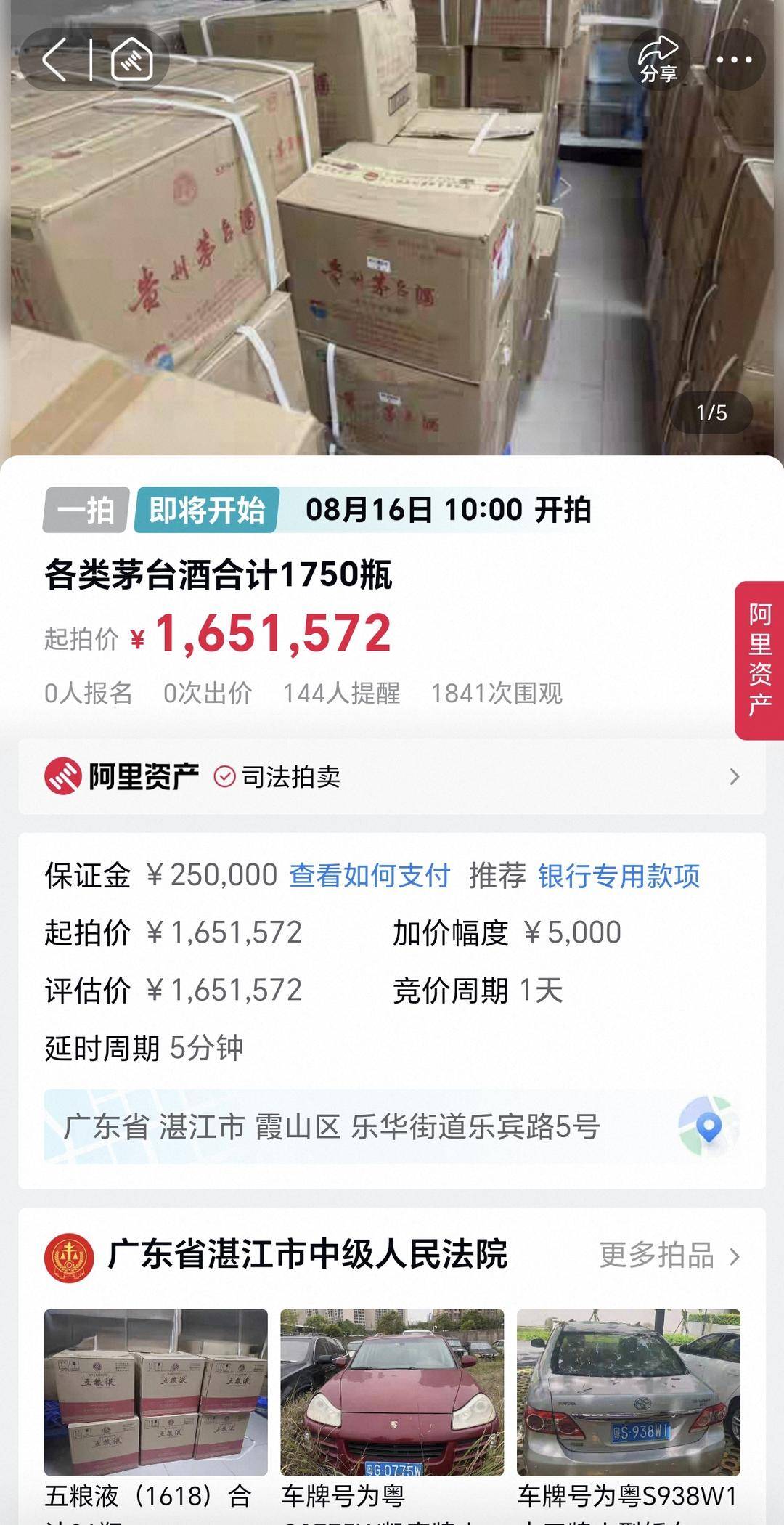Image resolution: width=784 pixels, height=1525 pixels.
Task: Open 银行专用款项 link
Action: 618,875
